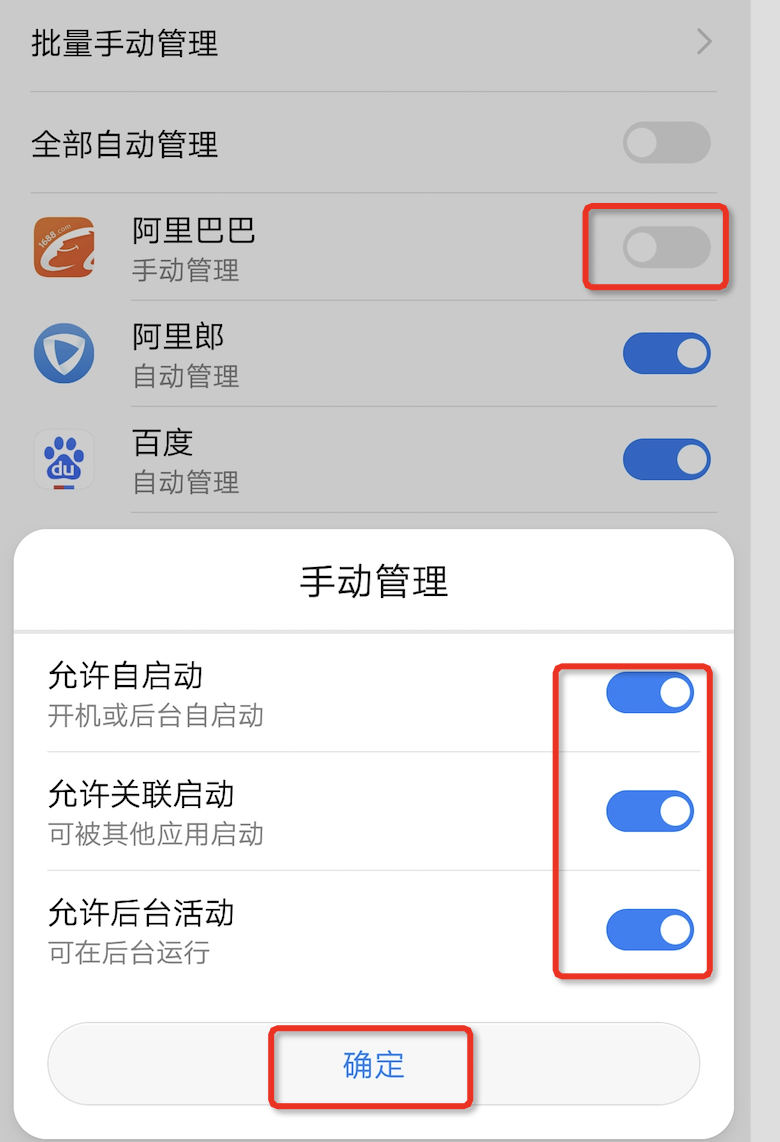Toggle the 阿里巴巴 management switch
This screenshot has height=1142, width=780.
tap(666, 247)
